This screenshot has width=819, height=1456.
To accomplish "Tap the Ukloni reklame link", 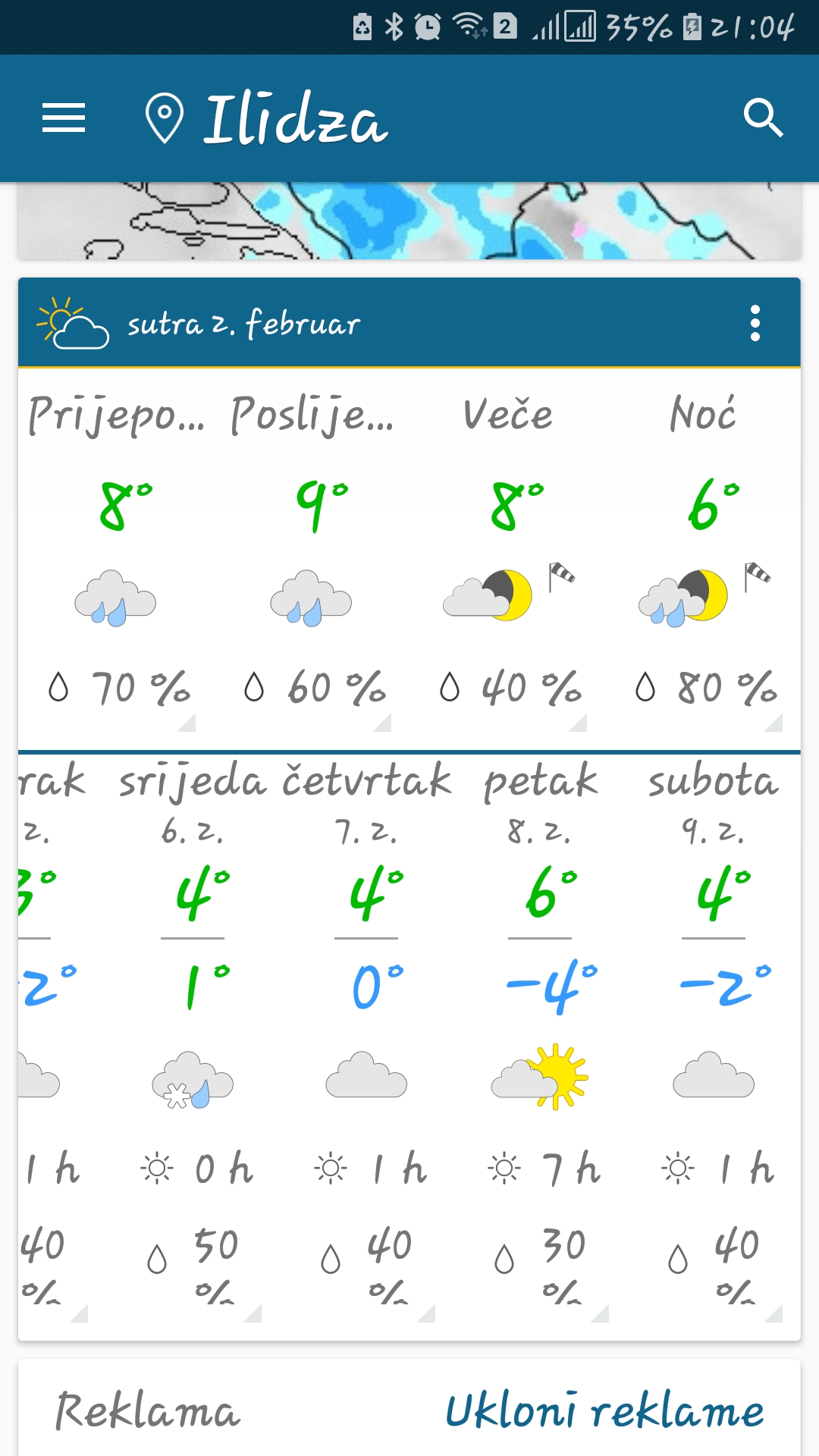I will 604,1410.
